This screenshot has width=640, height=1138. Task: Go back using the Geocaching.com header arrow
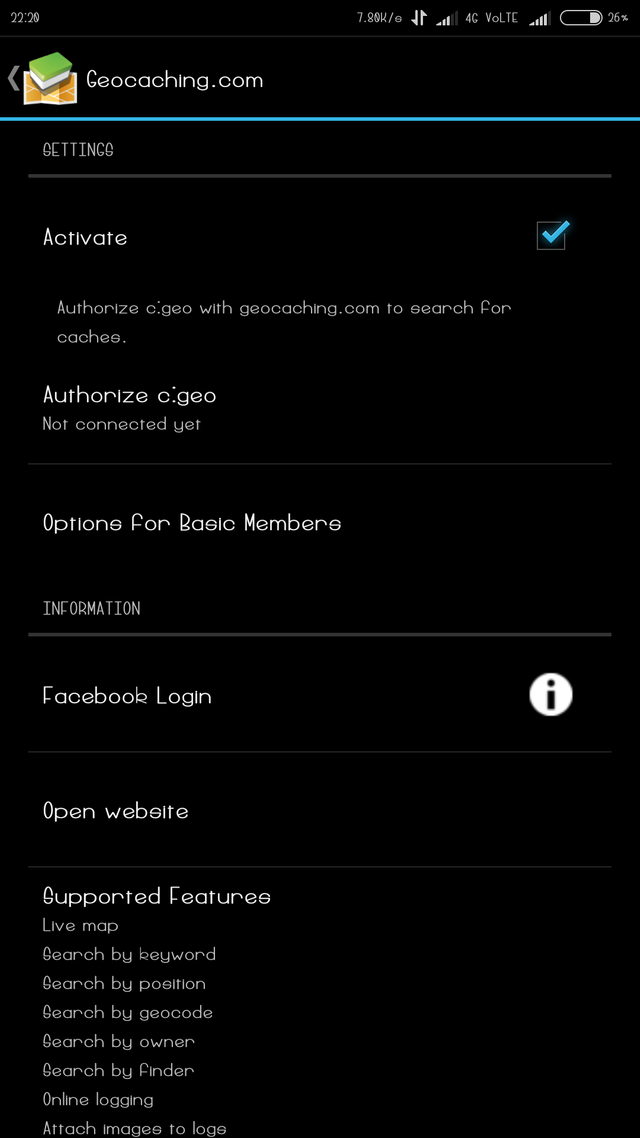(13, 78)
